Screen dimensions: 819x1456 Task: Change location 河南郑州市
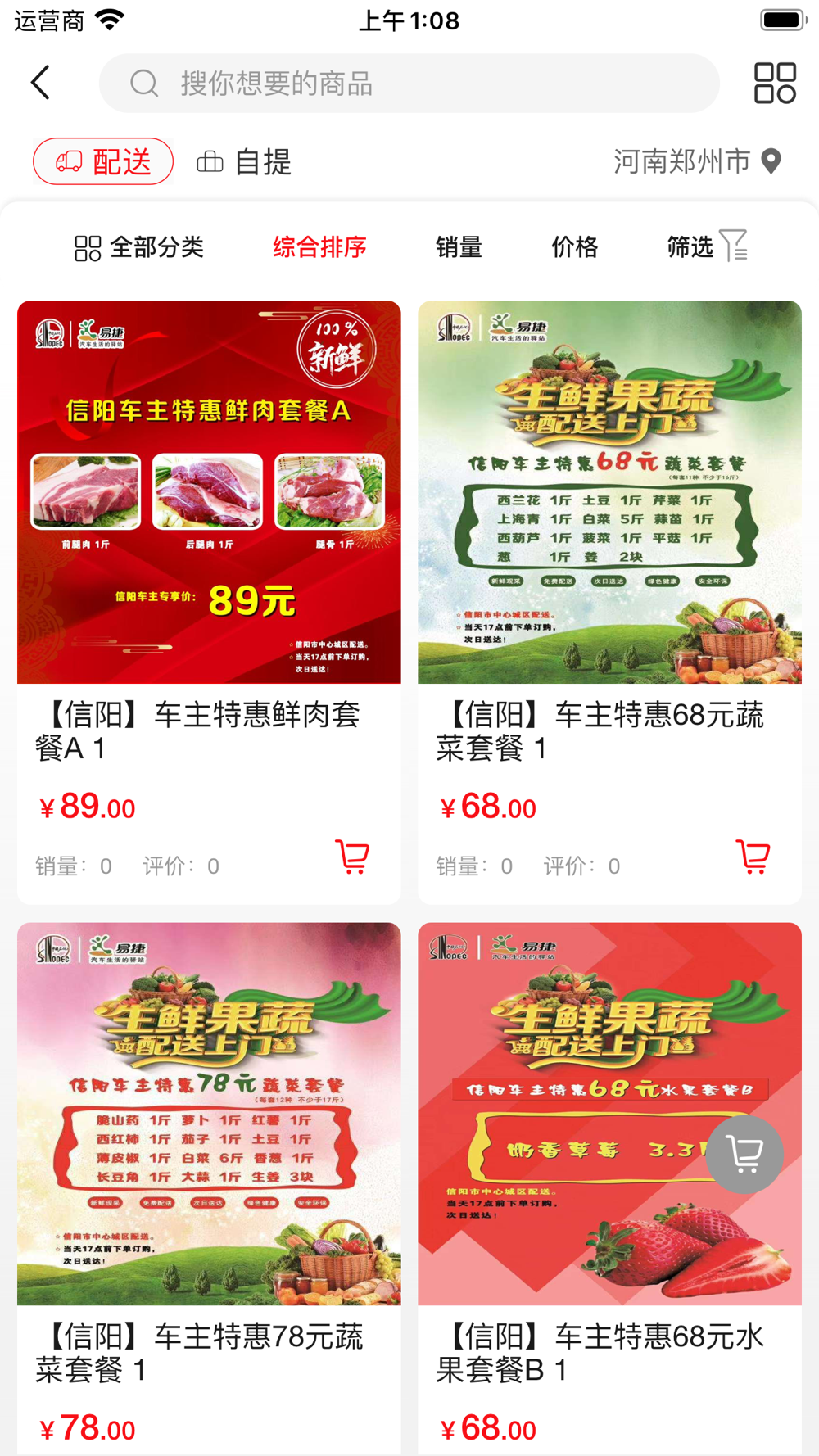tap(698, 161)
